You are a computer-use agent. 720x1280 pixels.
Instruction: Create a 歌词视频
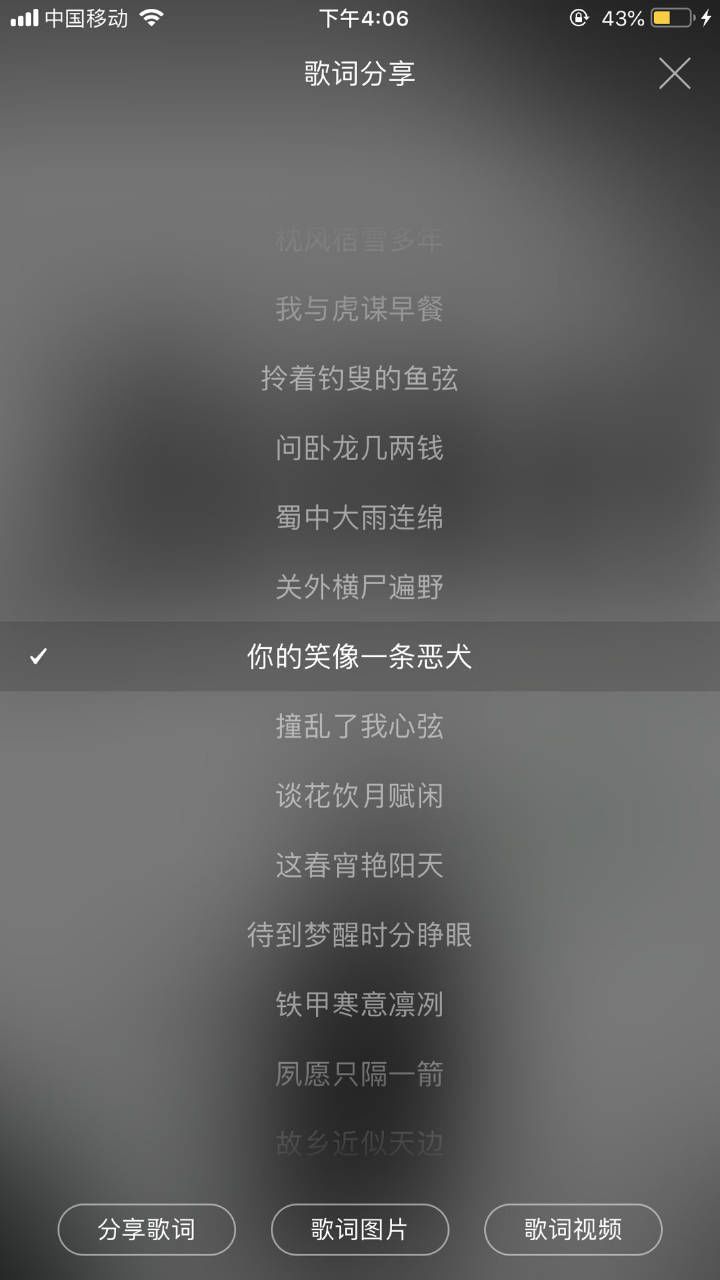click(573, 1229)
